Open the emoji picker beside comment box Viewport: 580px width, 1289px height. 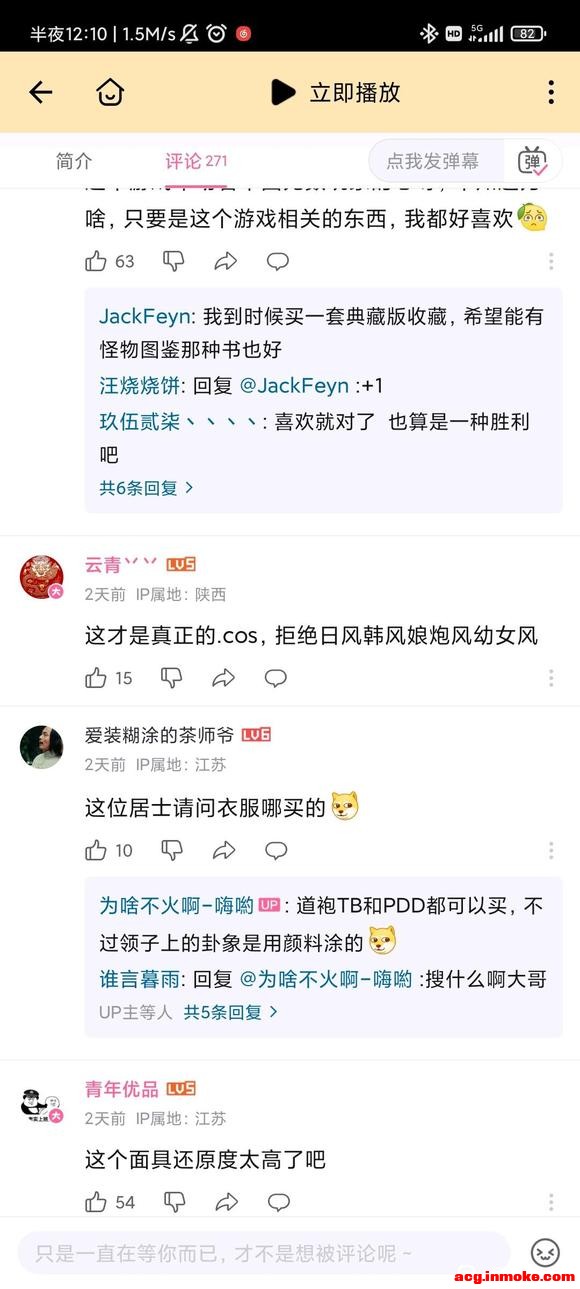545,1252
